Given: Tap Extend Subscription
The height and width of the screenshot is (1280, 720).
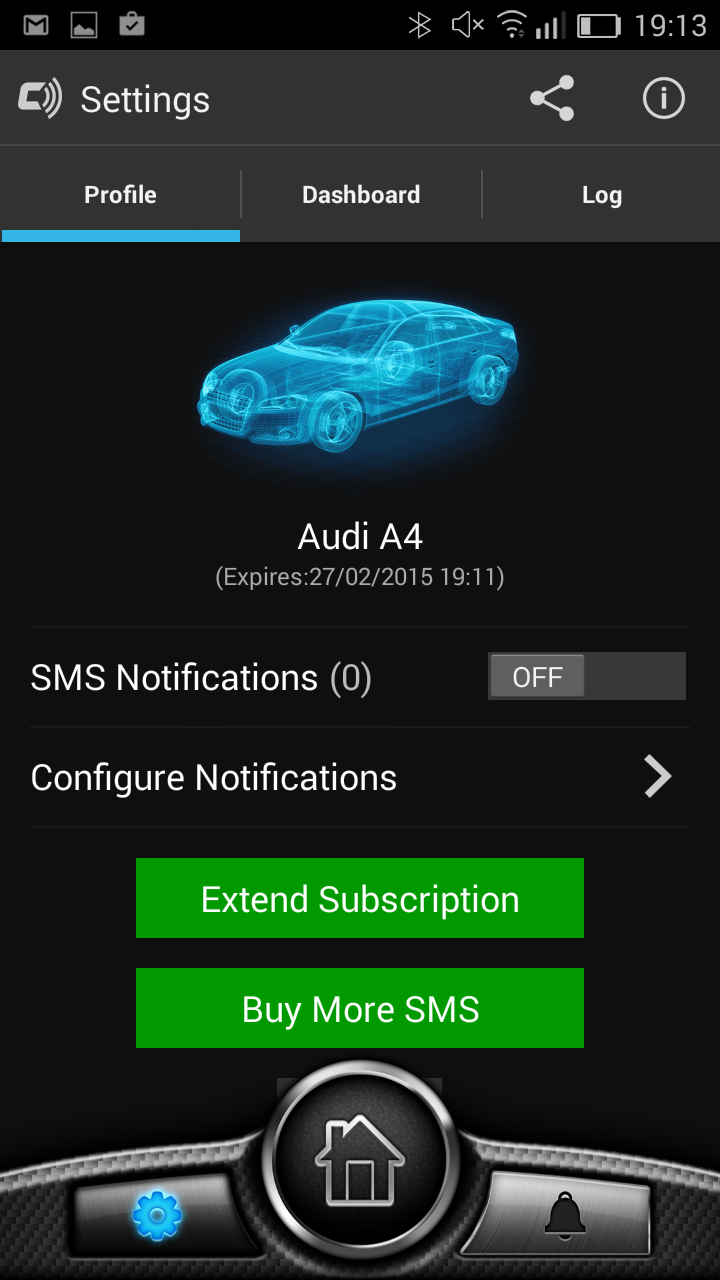Looking at the screenshot, I should pyautogui.click(x=360, y=898).
